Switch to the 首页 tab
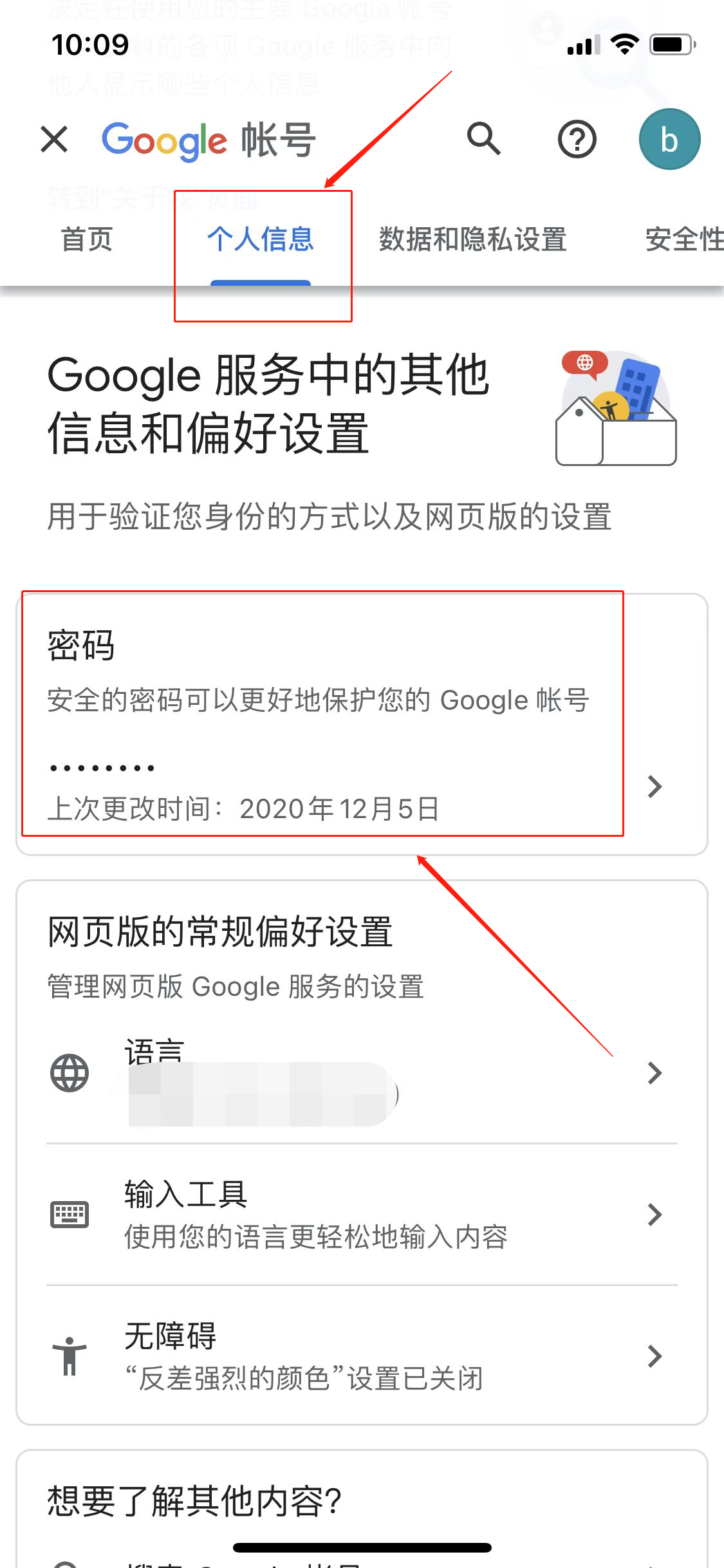This screenshot has width=724, height=1568. pyautogui.click(x=87, y=239)
